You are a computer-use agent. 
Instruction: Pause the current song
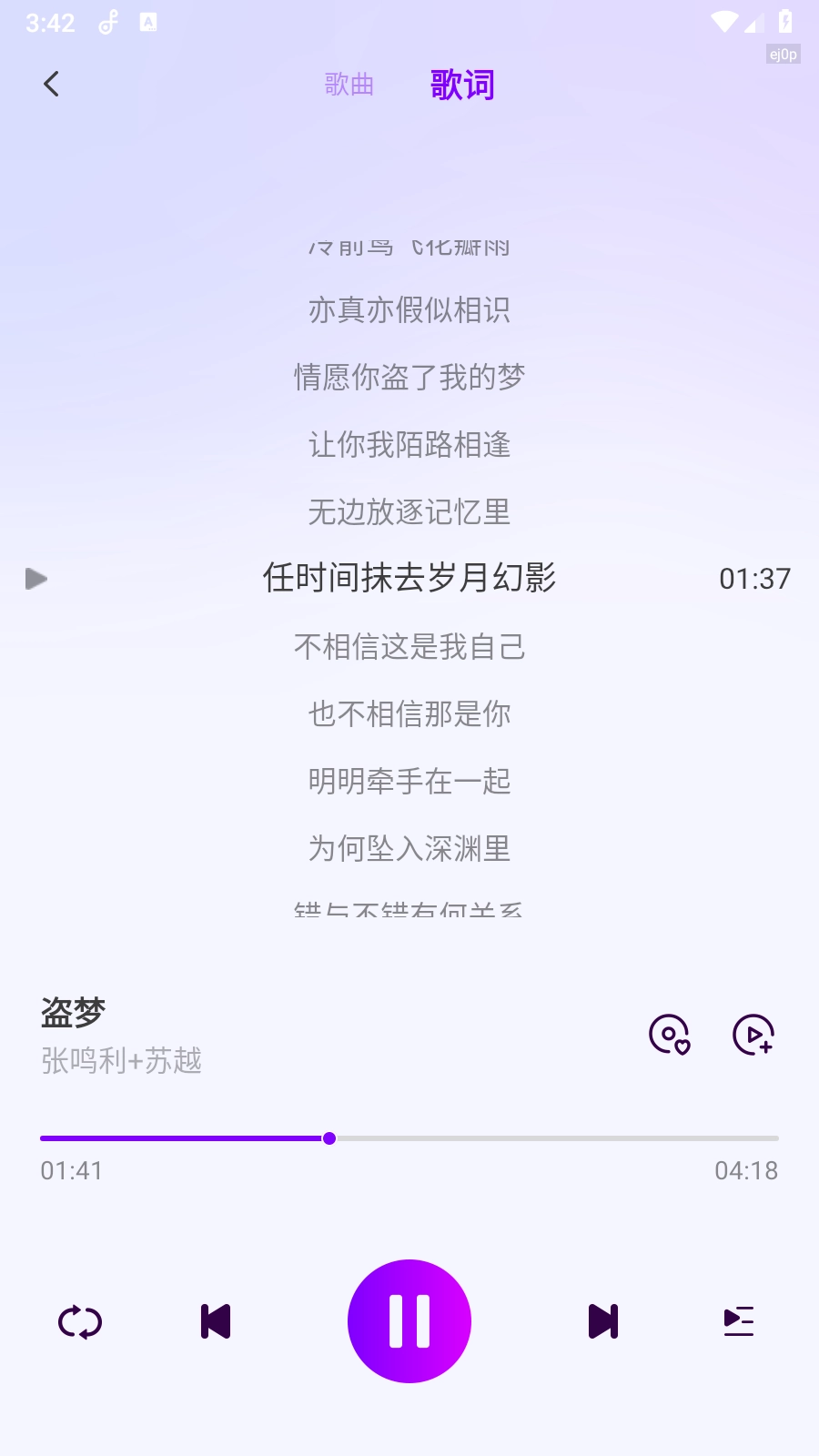pyautogui.click(x=409, y=1321)
